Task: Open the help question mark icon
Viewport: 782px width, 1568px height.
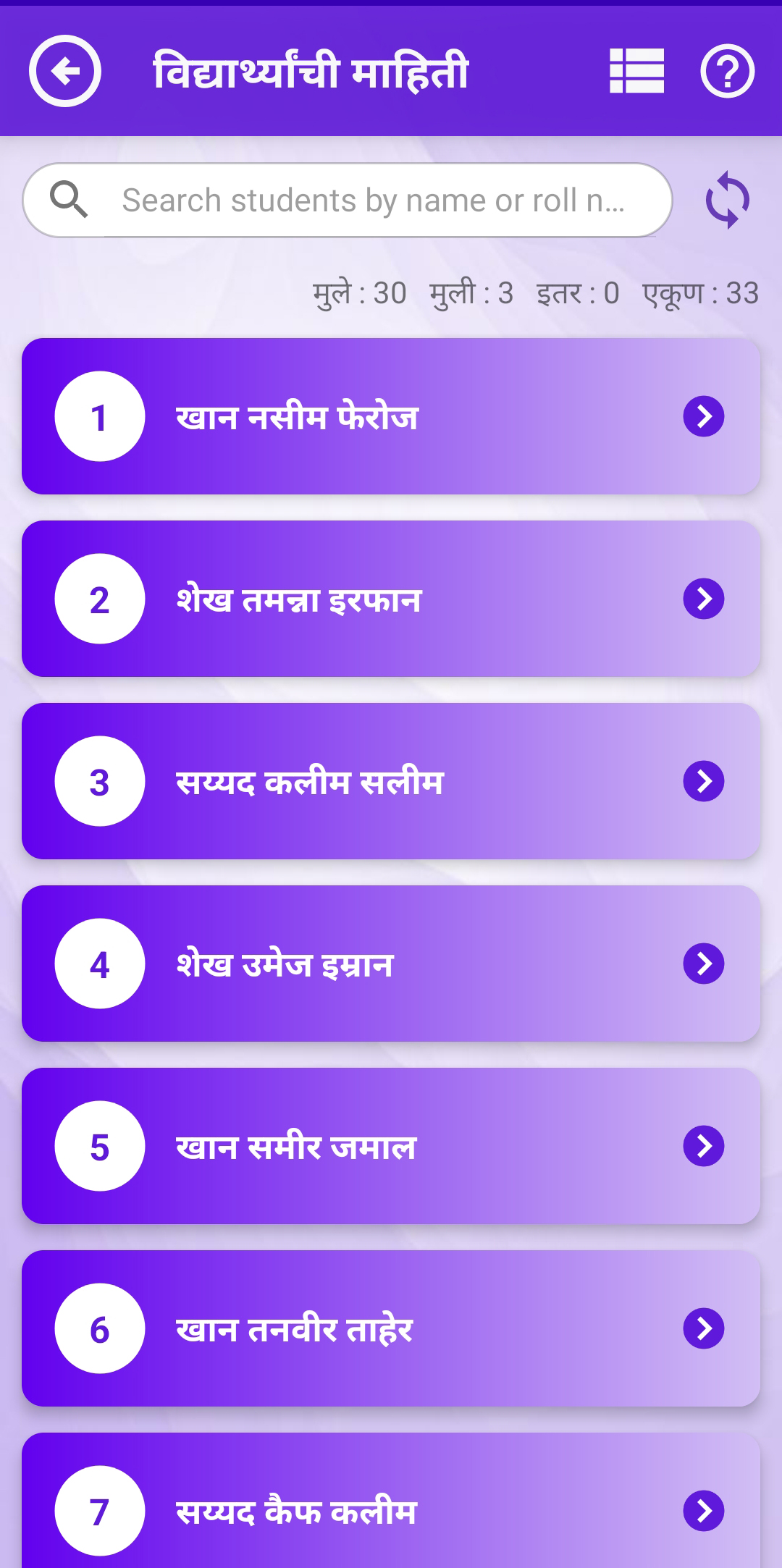Action: (x=727, y=71)
